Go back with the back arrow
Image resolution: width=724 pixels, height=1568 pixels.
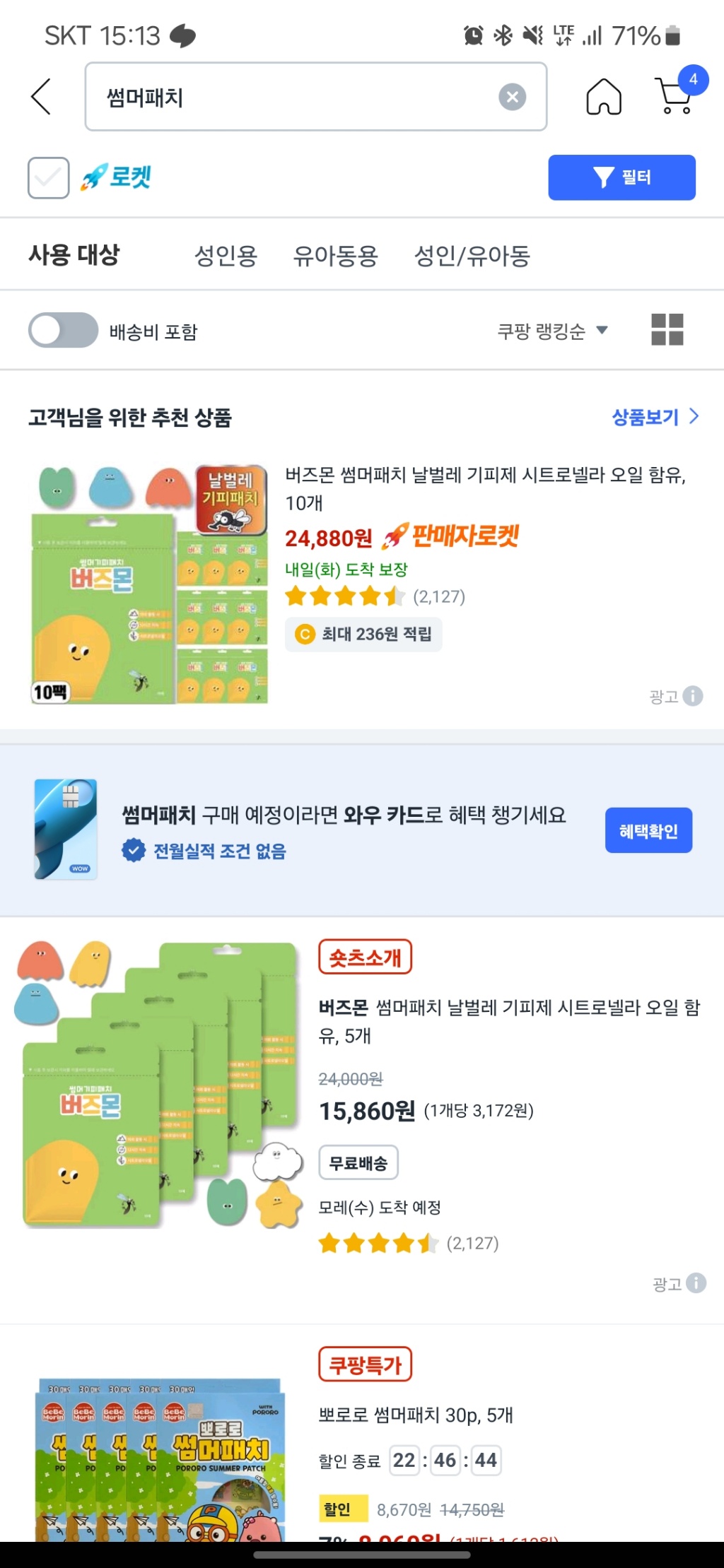pyautogui.click(x=41, y=97)
